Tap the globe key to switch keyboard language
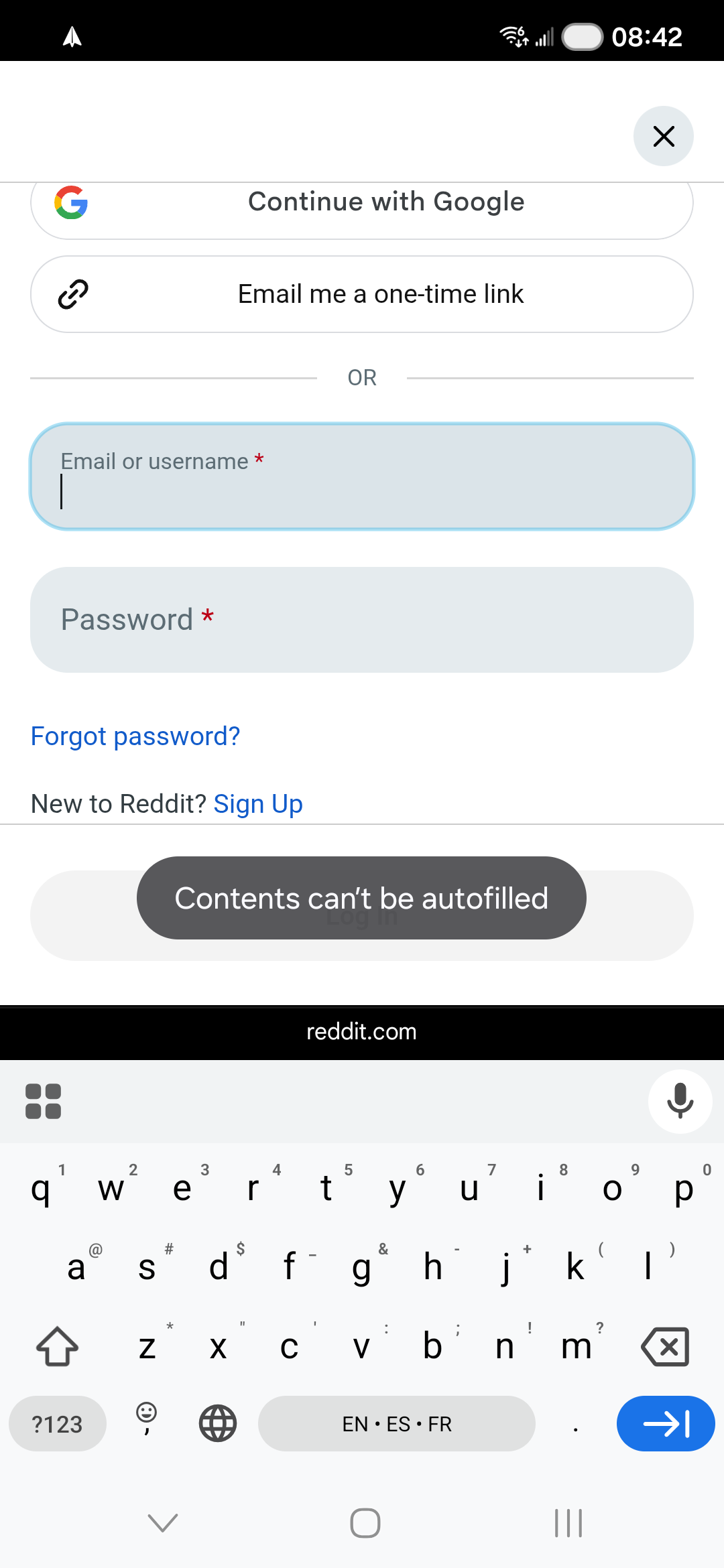Viewport: 724px width, 1568px height. pos(217,1425)
